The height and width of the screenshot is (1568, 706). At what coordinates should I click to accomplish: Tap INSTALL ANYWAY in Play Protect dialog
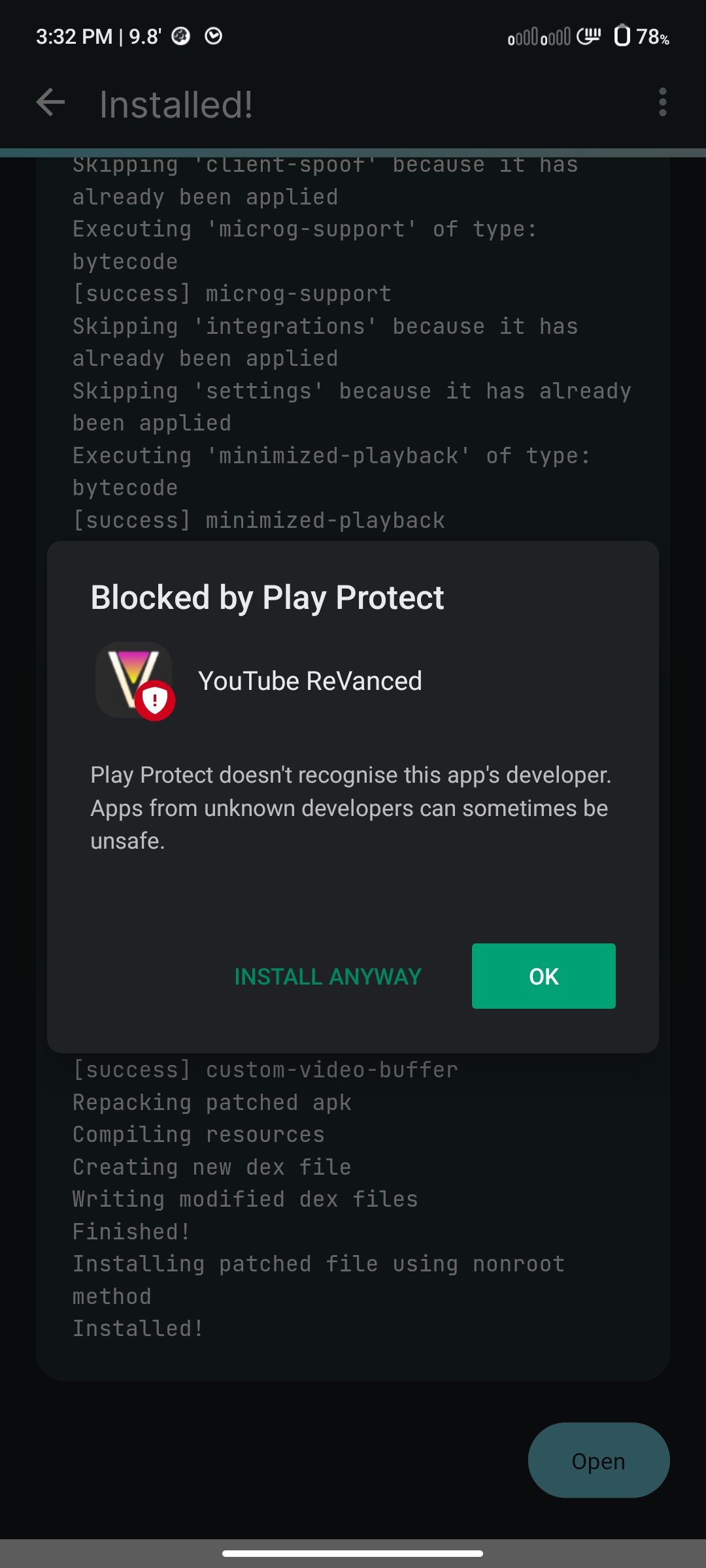(x=328, y=977)
